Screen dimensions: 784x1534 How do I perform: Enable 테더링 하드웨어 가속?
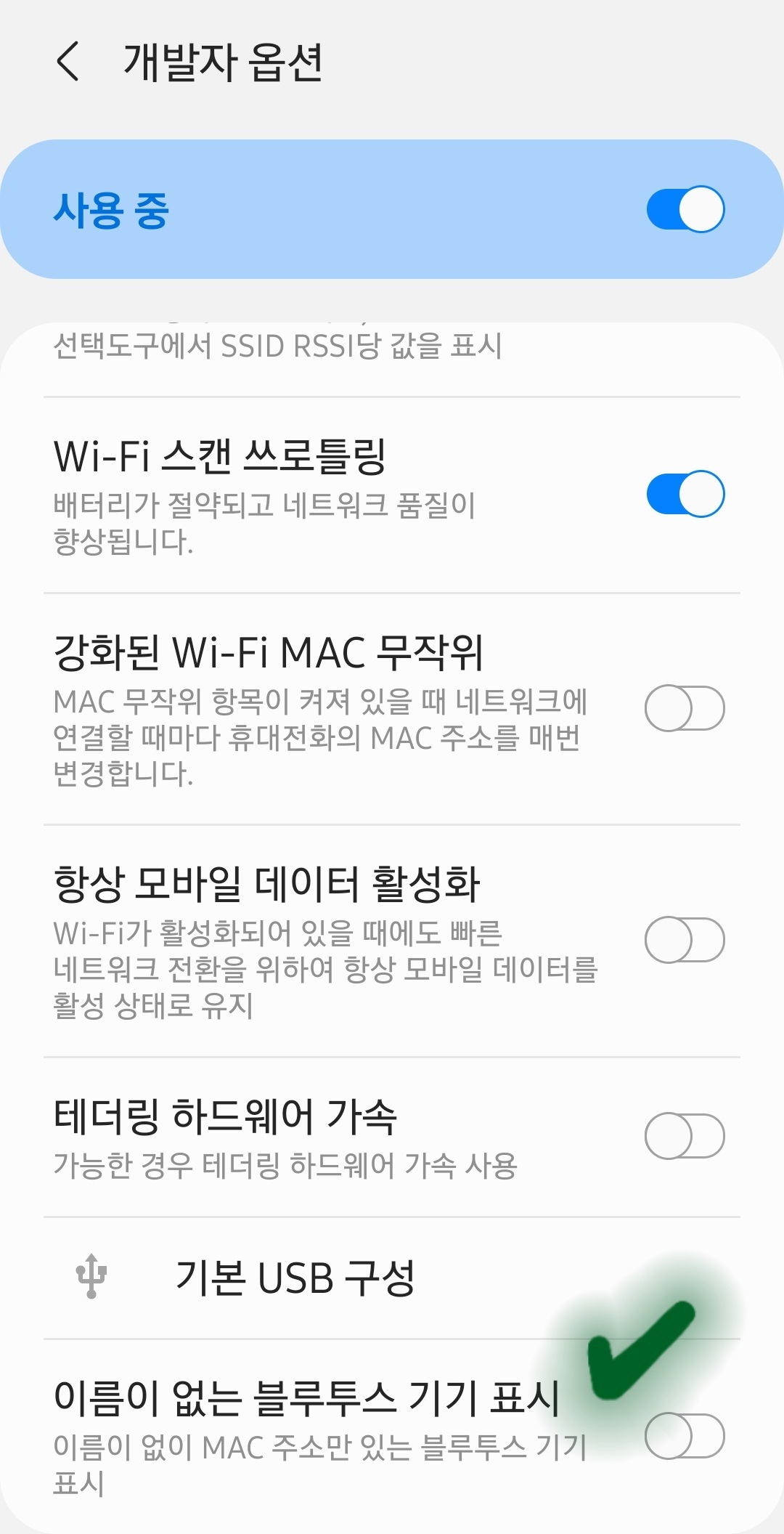(685, 1136)
